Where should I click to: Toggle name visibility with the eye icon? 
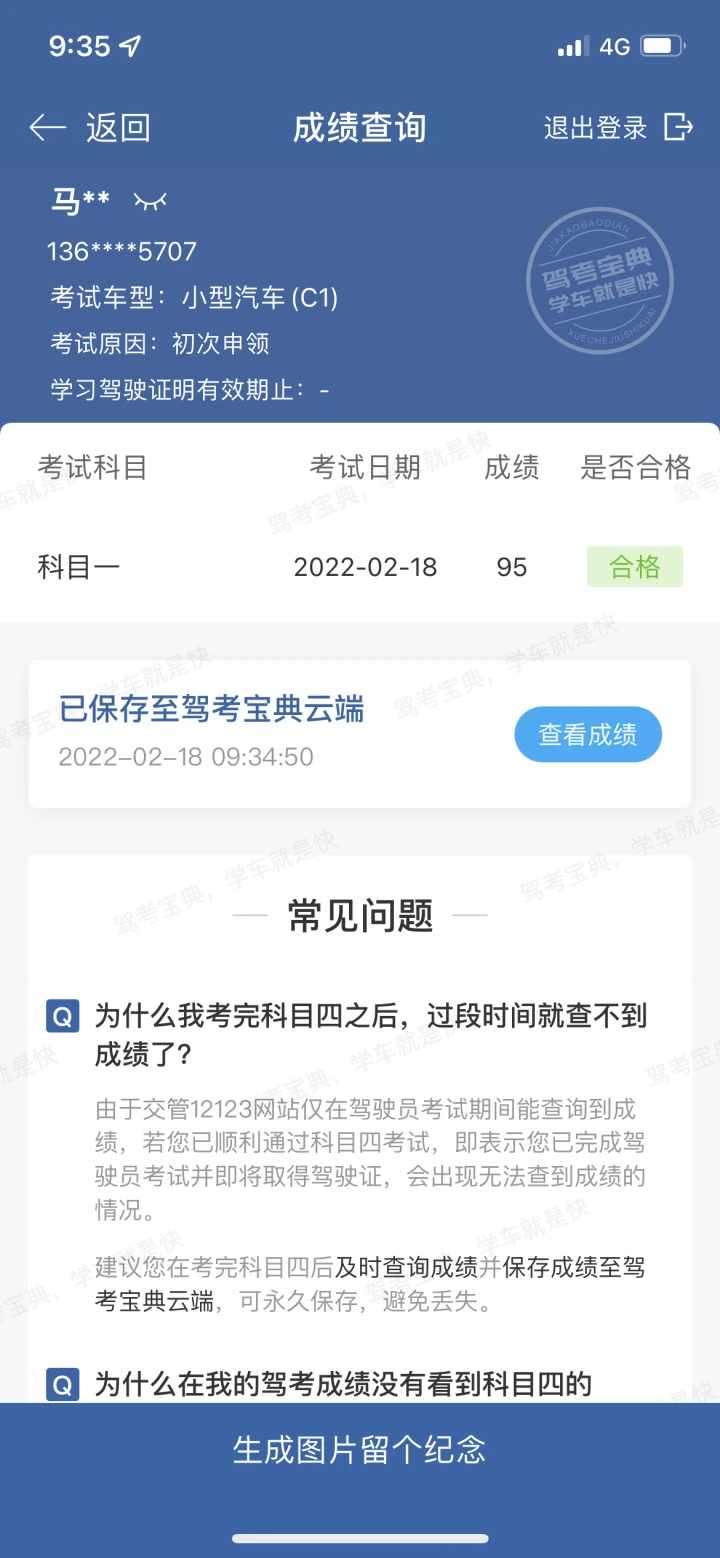coord(150,202)
